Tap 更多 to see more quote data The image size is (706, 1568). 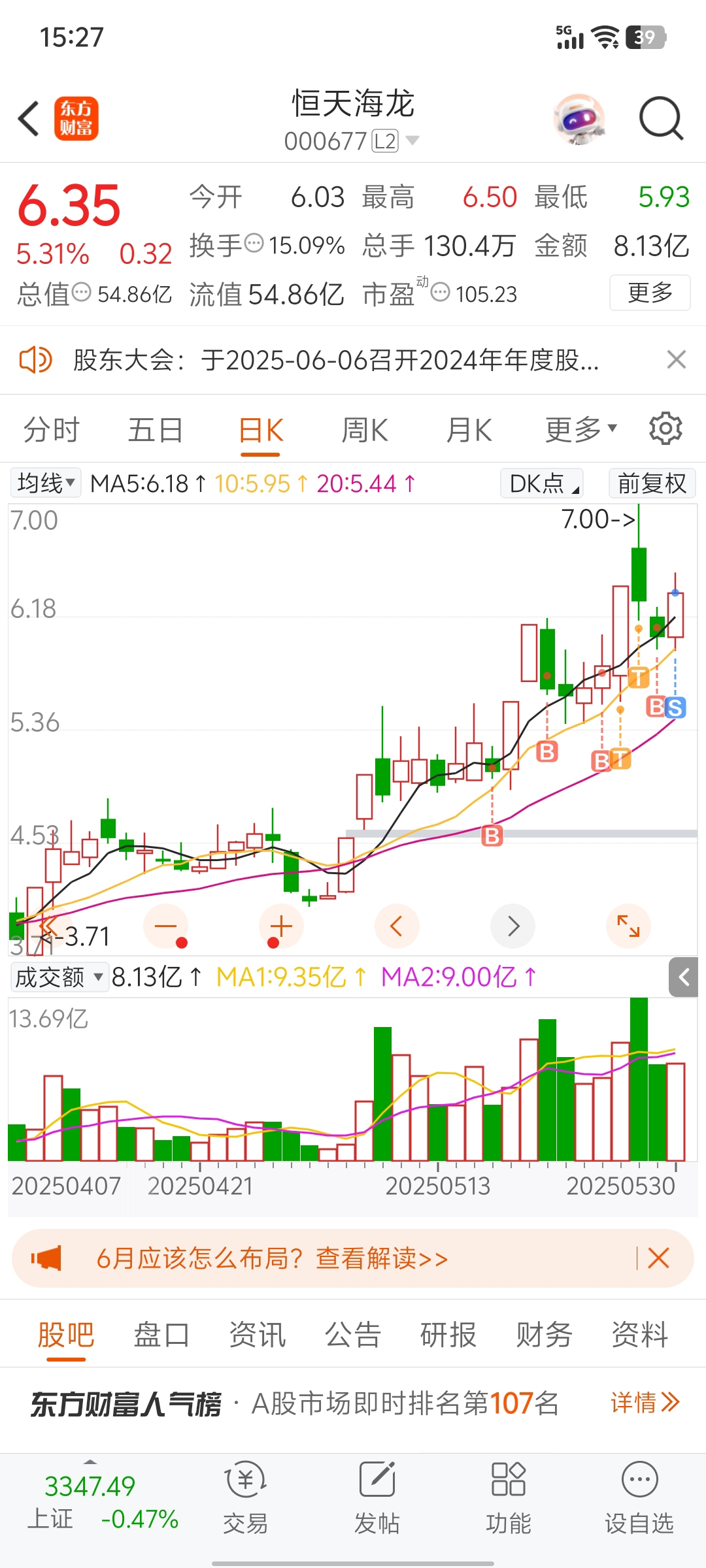pos(650,293)
